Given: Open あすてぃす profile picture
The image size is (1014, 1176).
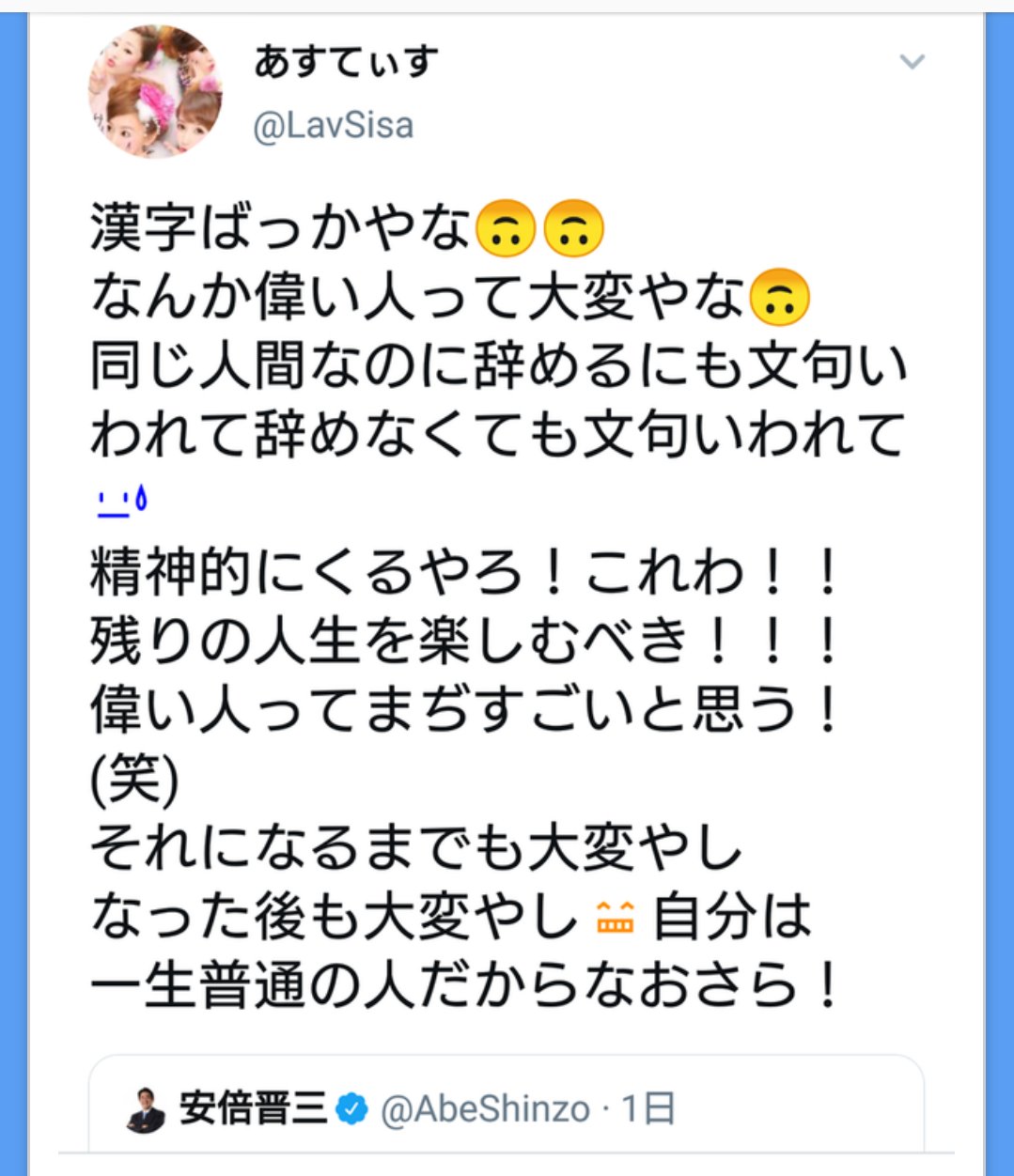Looking at the screenshot, I should point(155,92).
